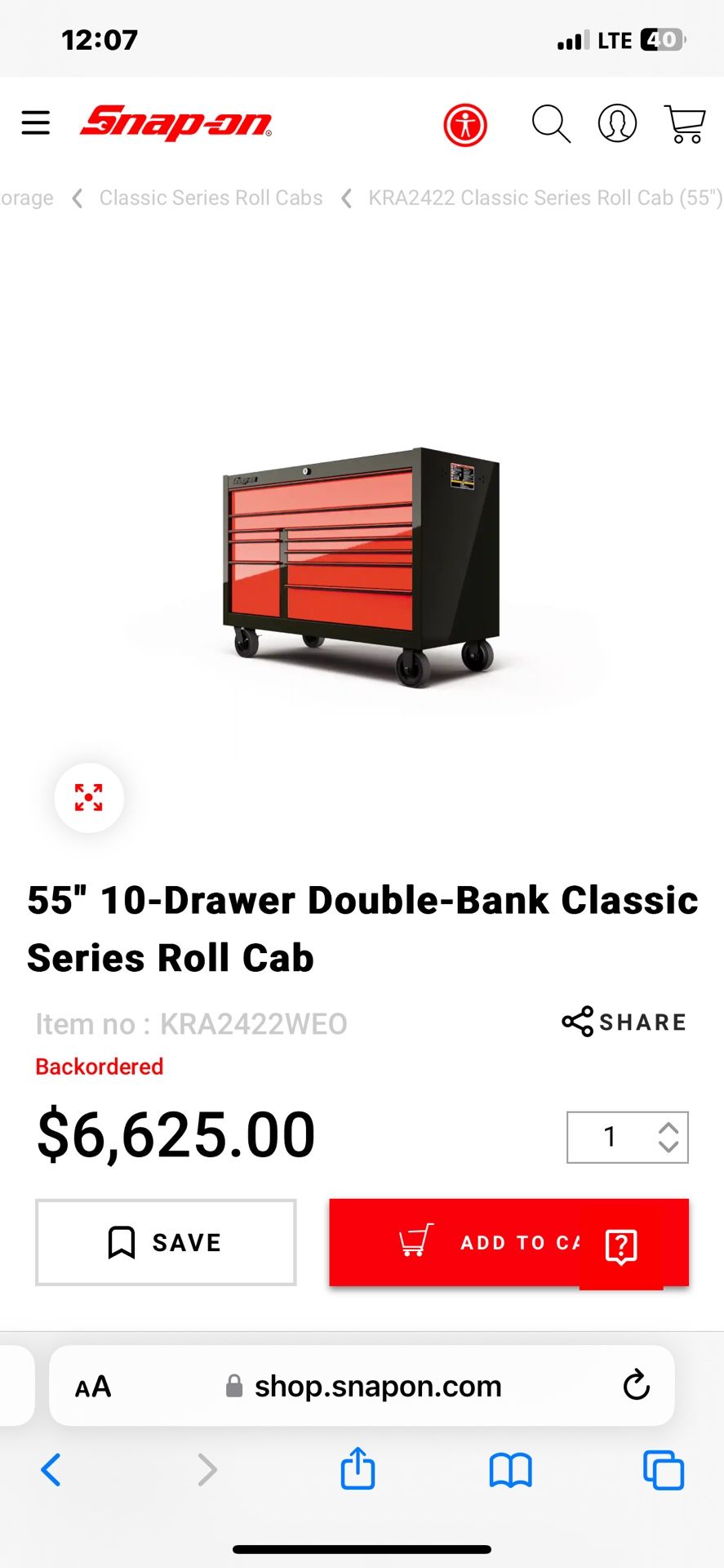Open site search magnifier

click(x=551, y=124)
